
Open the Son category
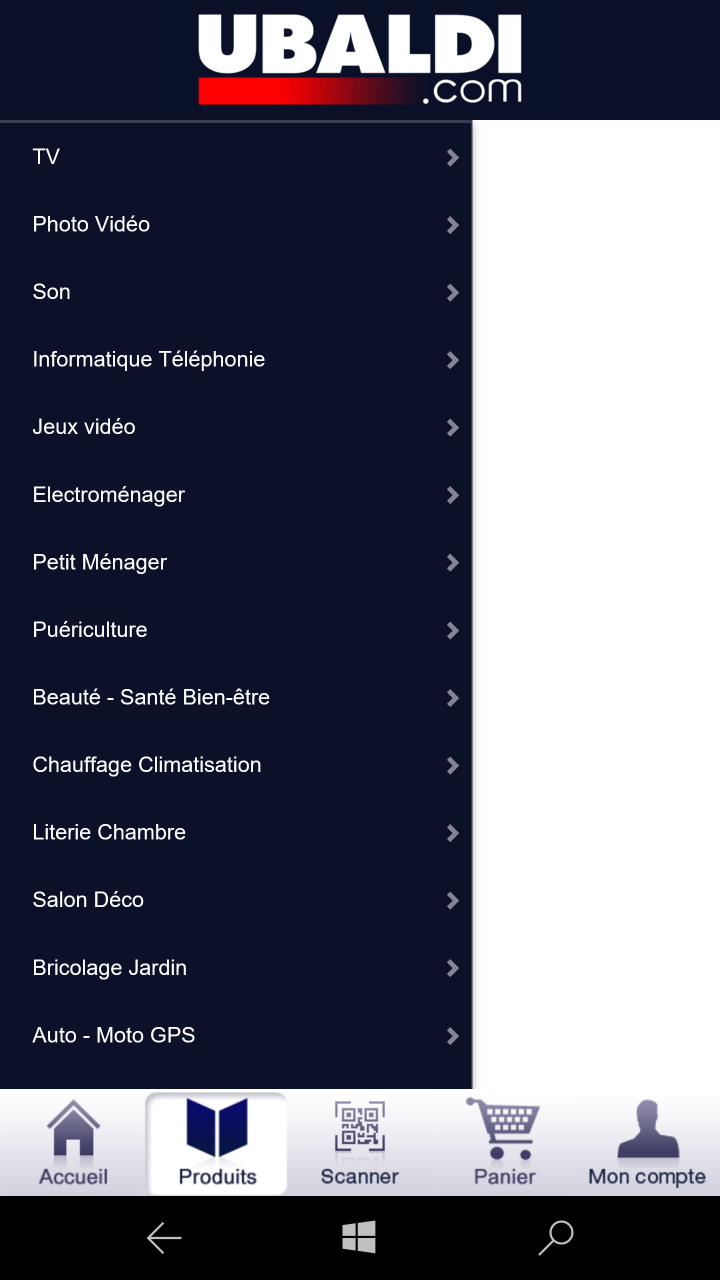[x=235, y=292]
